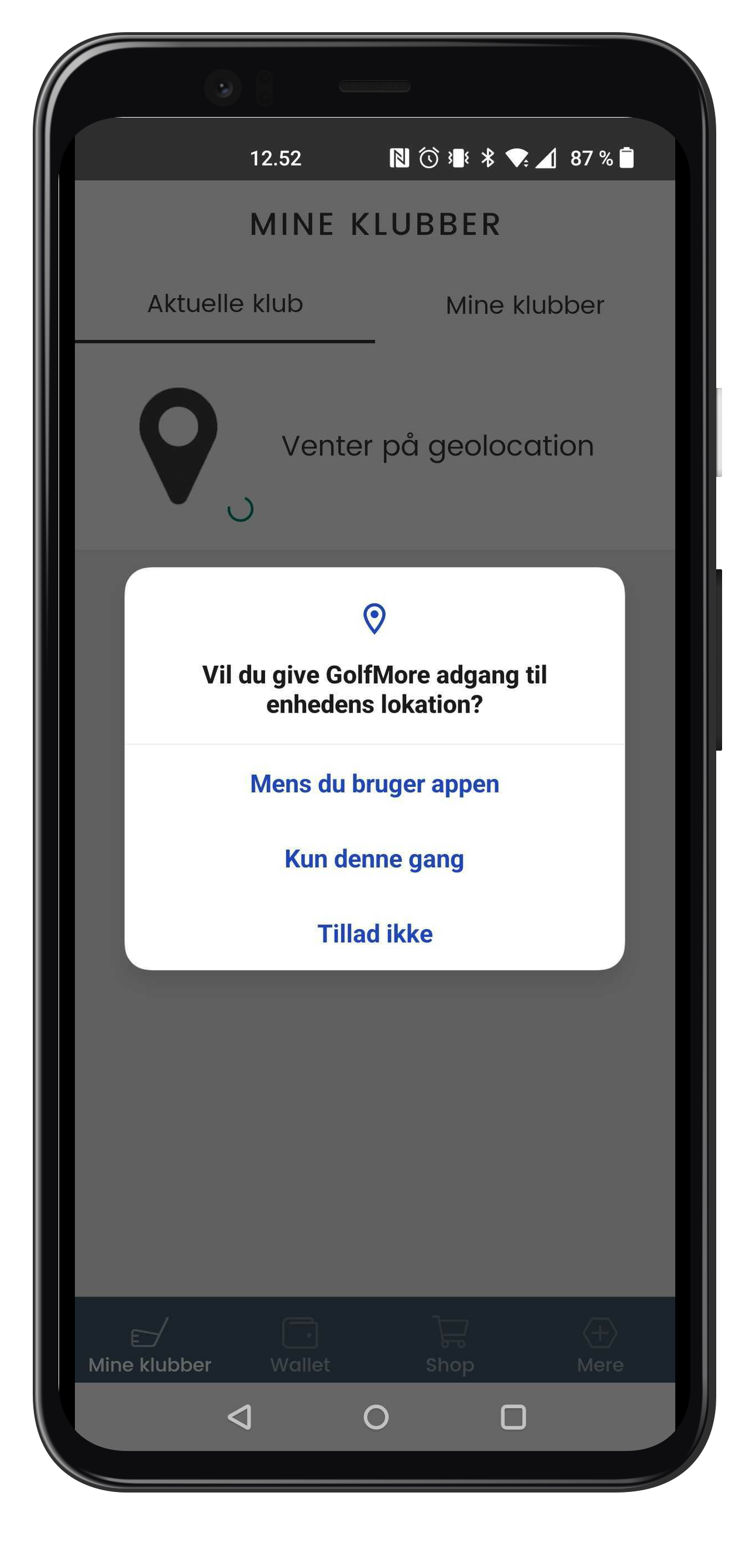Open the Mere tab
The height and width of the screenshot is (1568, 749).
[x=600, y=1346]
